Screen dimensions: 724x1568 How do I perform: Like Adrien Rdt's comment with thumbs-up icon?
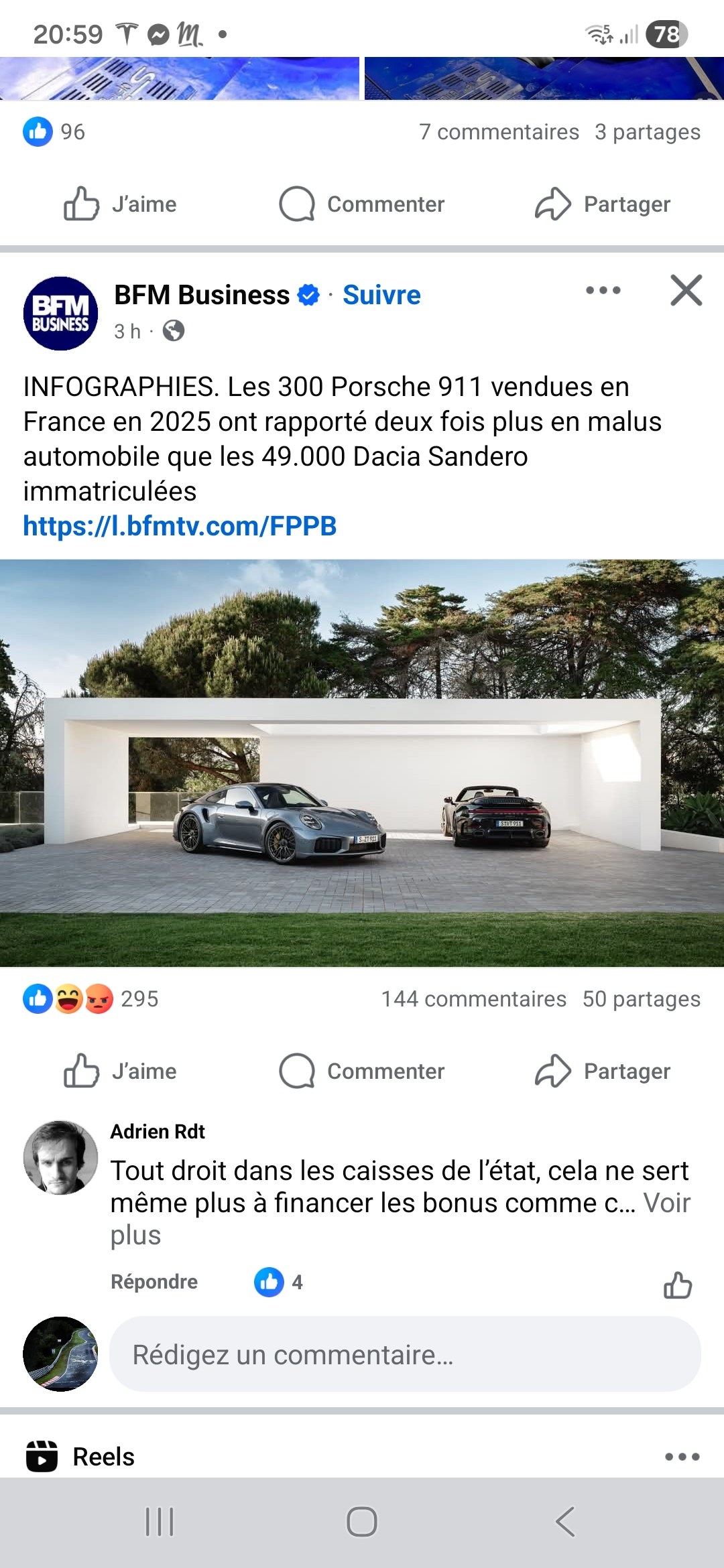pos(677,1285)
